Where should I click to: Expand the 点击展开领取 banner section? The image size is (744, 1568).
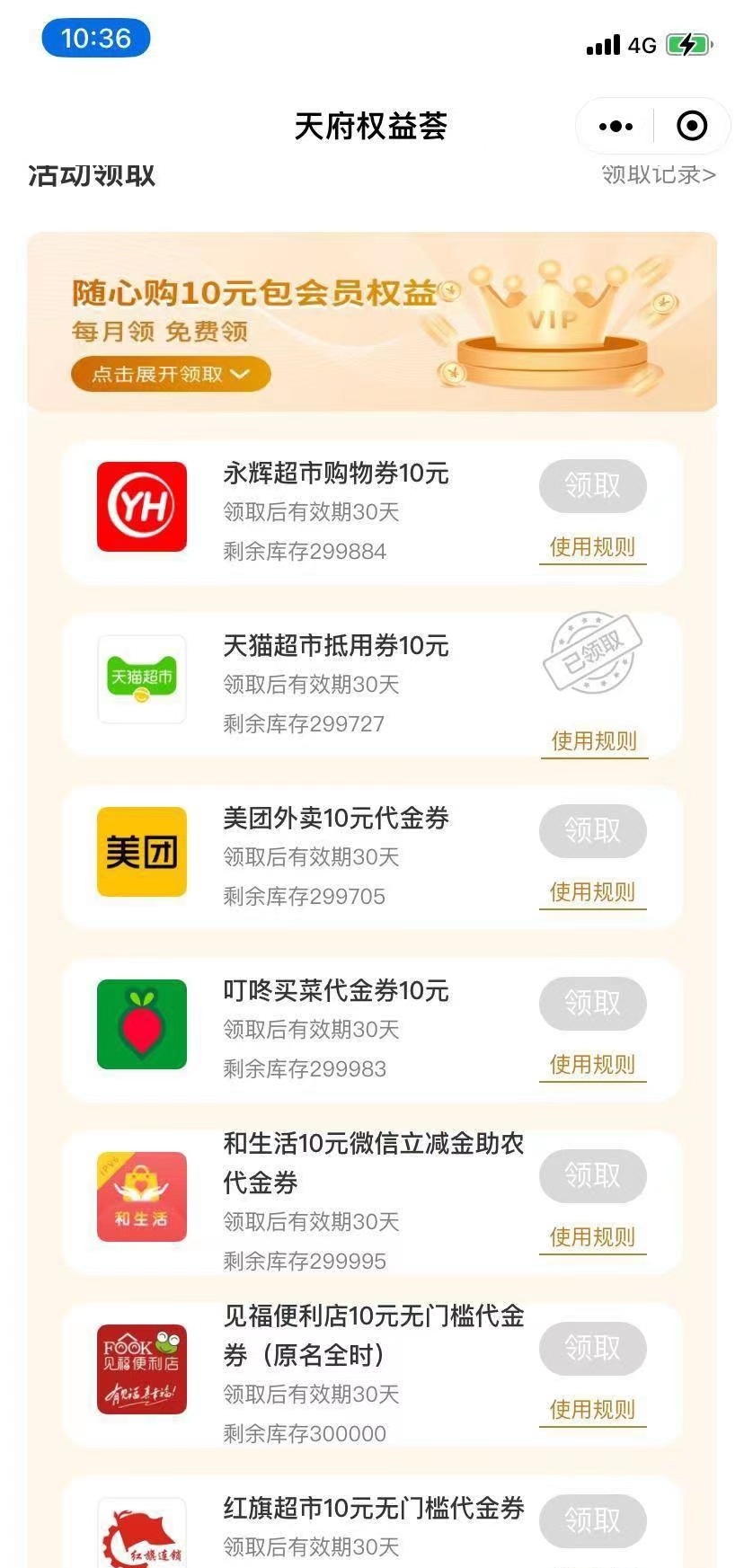[x=171, y=375]
